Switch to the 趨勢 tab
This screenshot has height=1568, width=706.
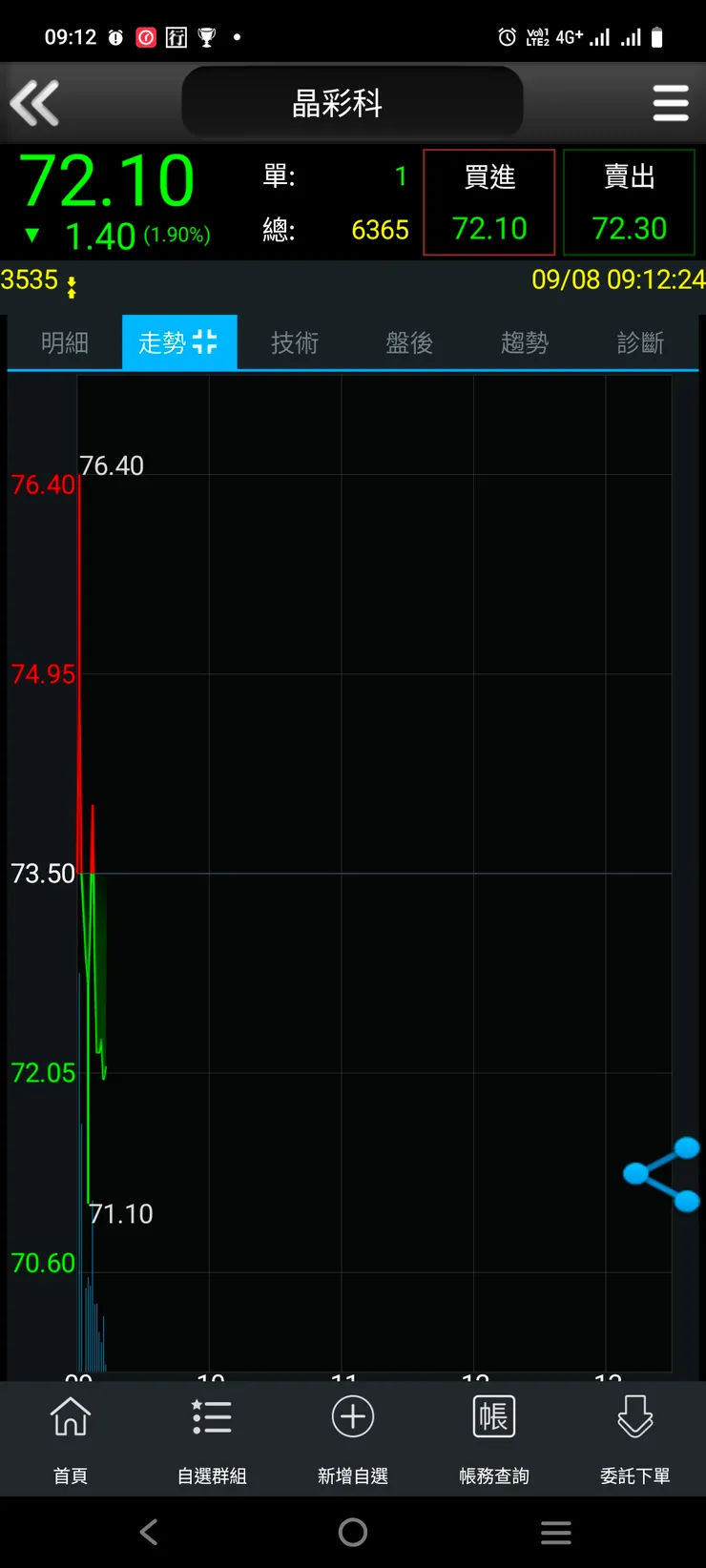point(525,342)
